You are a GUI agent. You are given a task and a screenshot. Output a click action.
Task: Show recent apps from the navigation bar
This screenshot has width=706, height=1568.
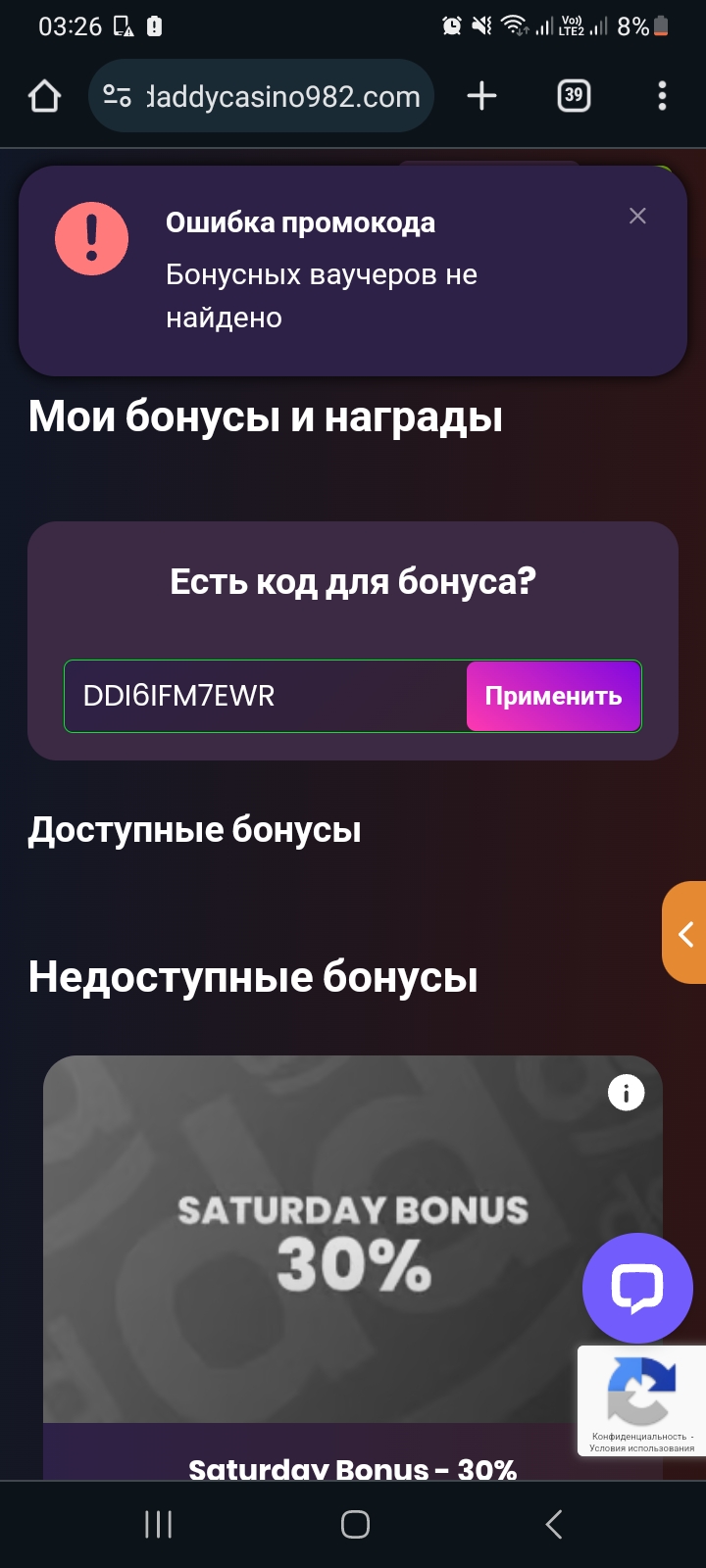click(158, 1524)
